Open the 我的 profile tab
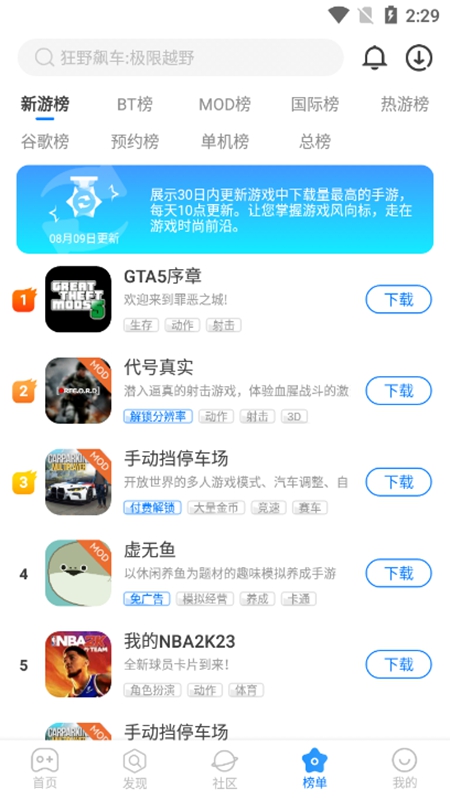Image resolution: width=450 pixels, height=800 pixels. (405, 769)
